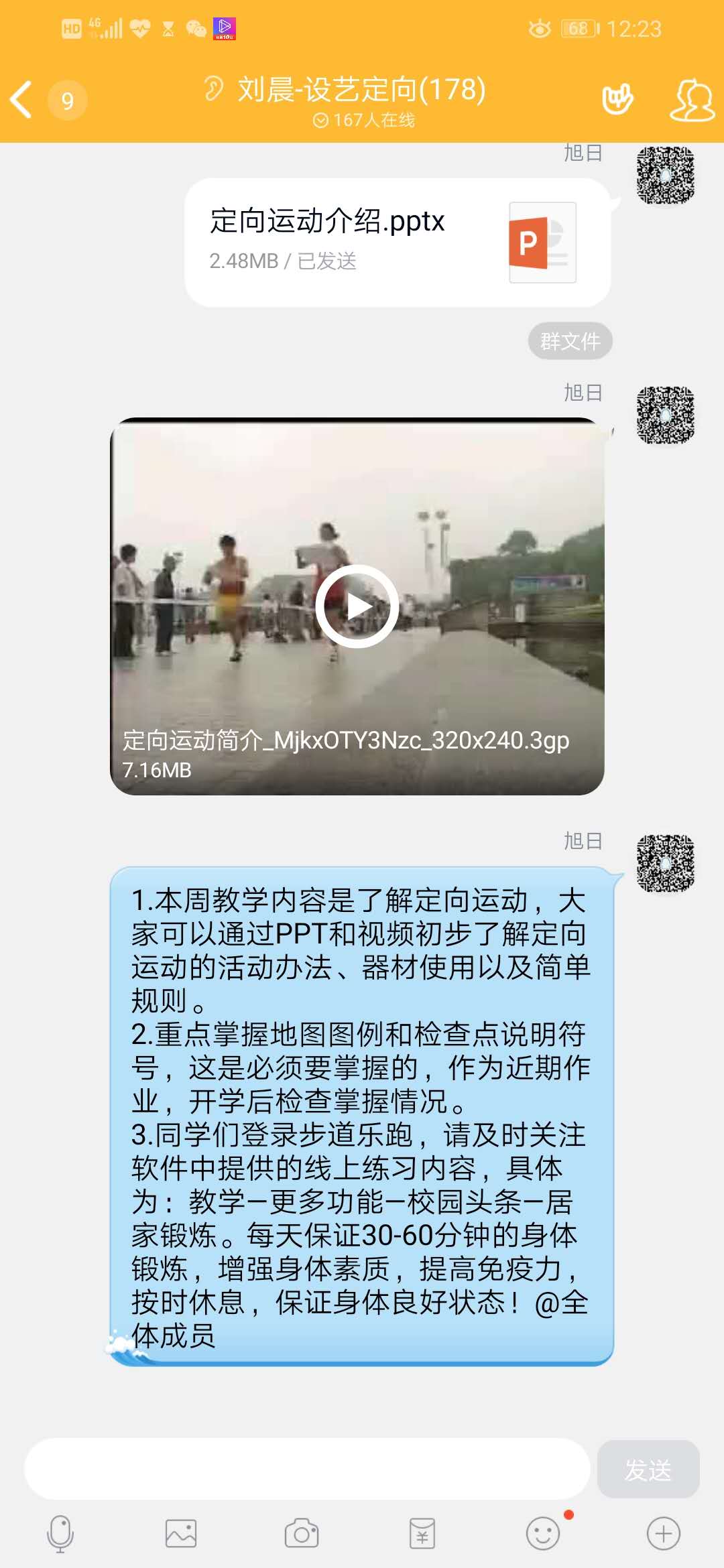Tap the 群文件 chip
724x1568 pixels.
[x=570, y=341]
